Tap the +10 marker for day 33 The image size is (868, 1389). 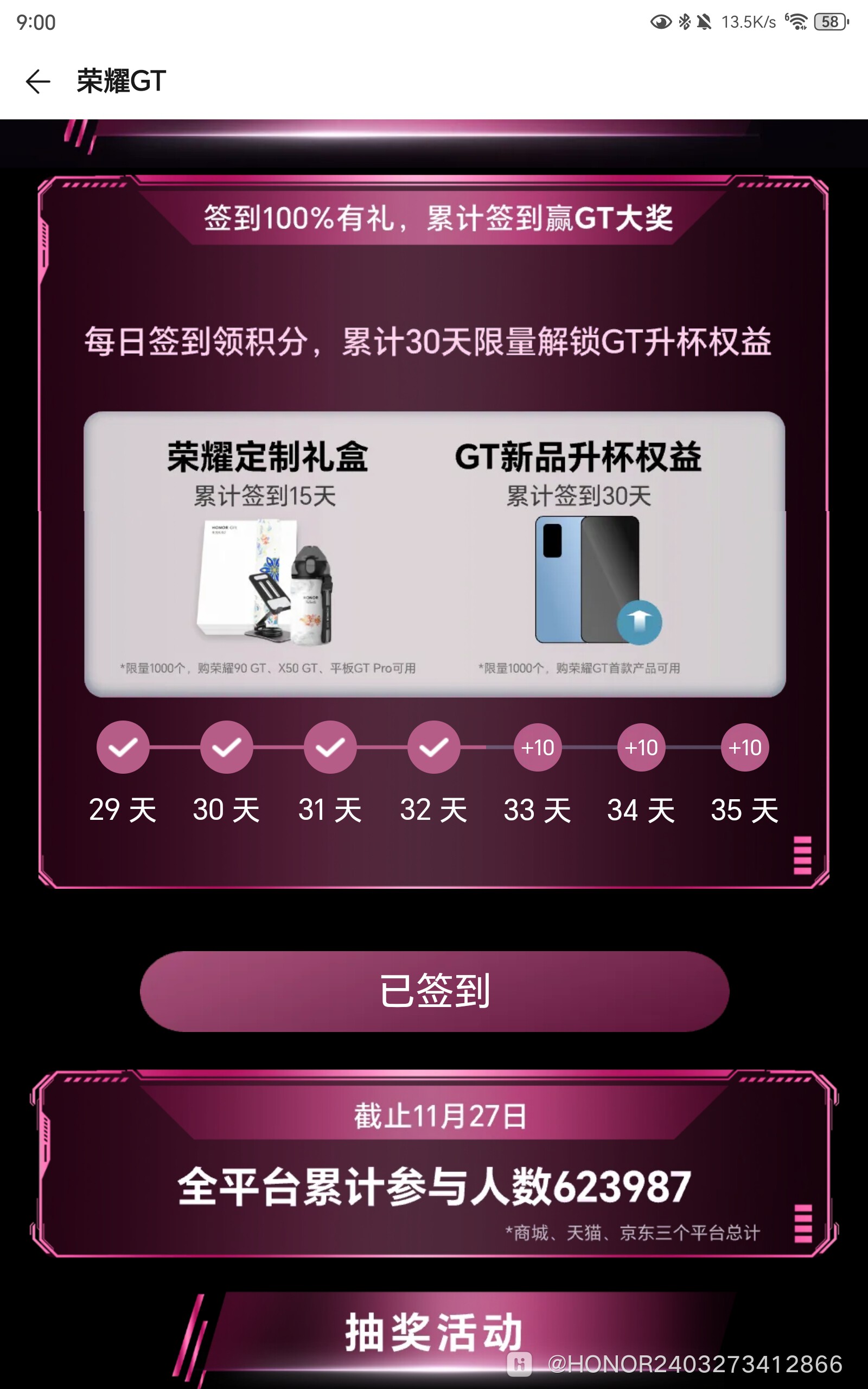point(537,747)
